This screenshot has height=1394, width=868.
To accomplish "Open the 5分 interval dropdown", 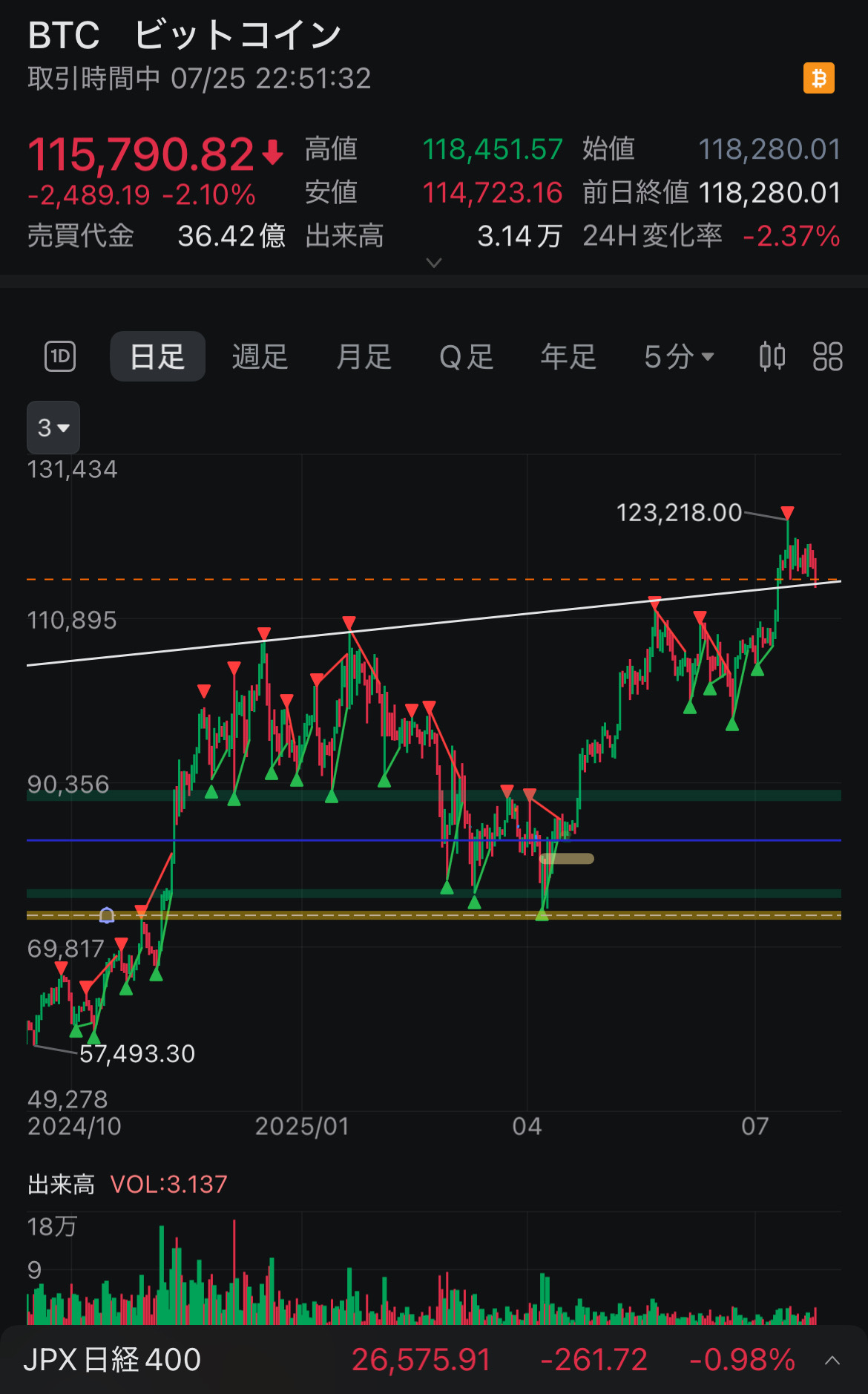I will point(679,356).
